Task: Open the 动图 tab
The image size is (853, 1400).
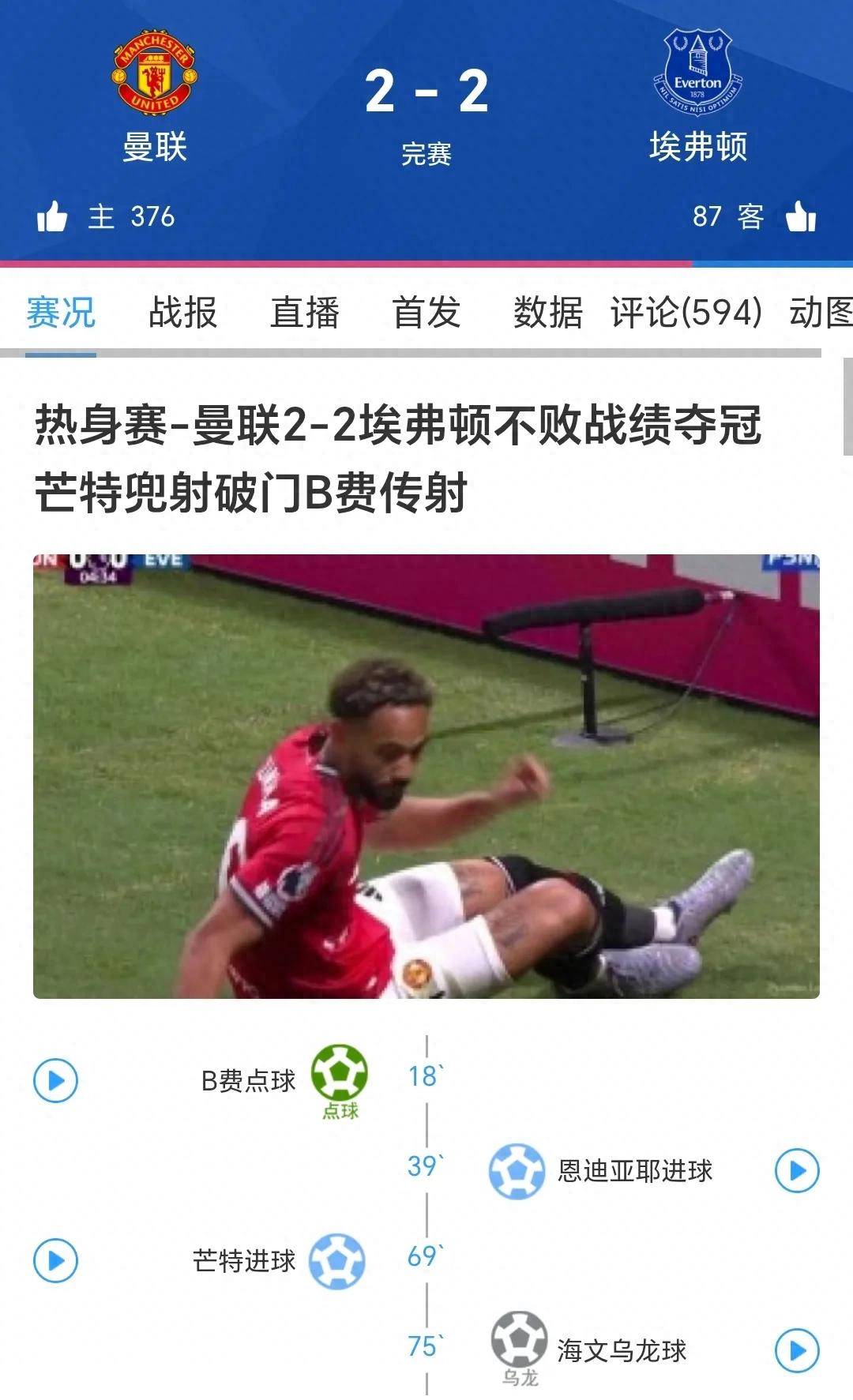Action: coord(820,313)
